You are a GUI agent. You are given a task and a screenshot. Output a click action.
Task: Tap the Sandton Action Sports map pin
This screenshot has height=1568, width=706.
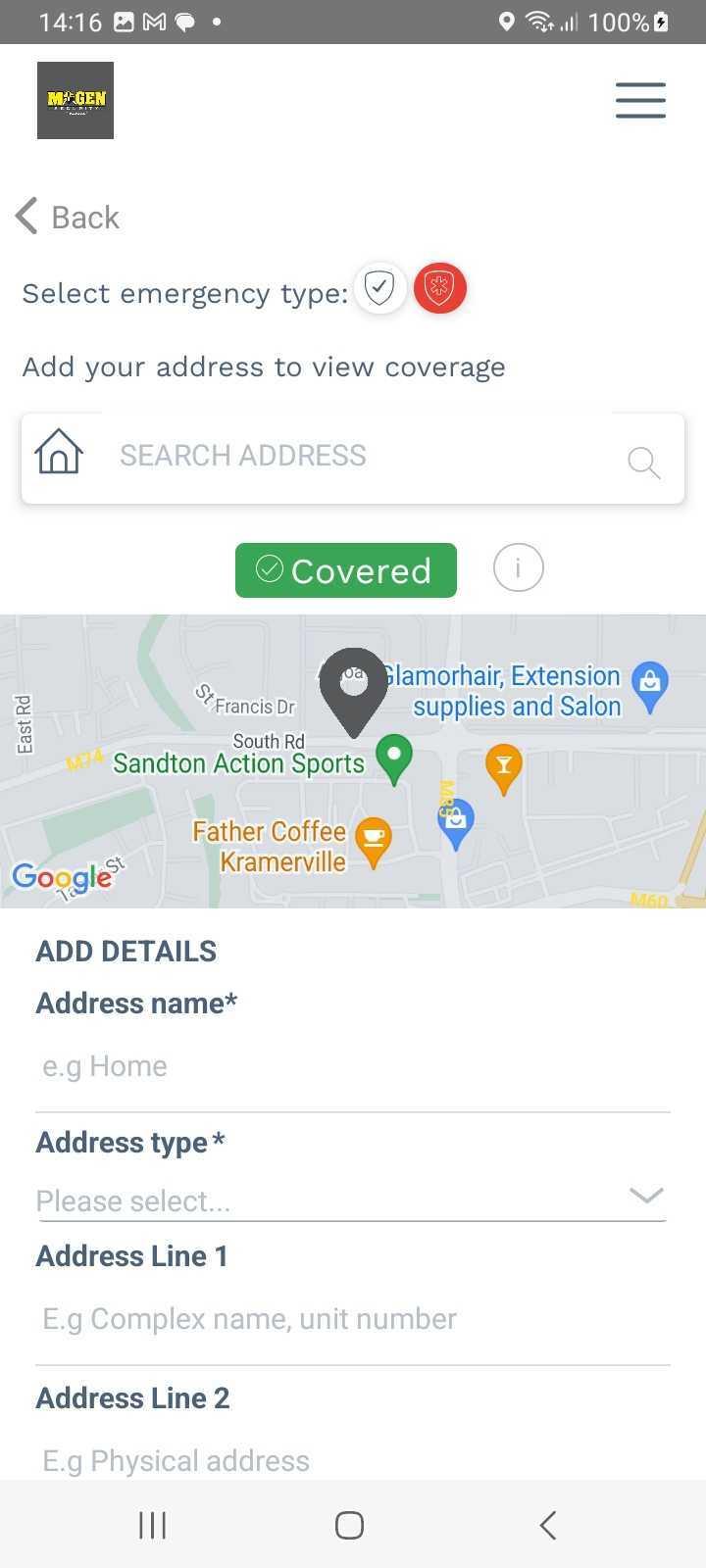pos(394,759)
